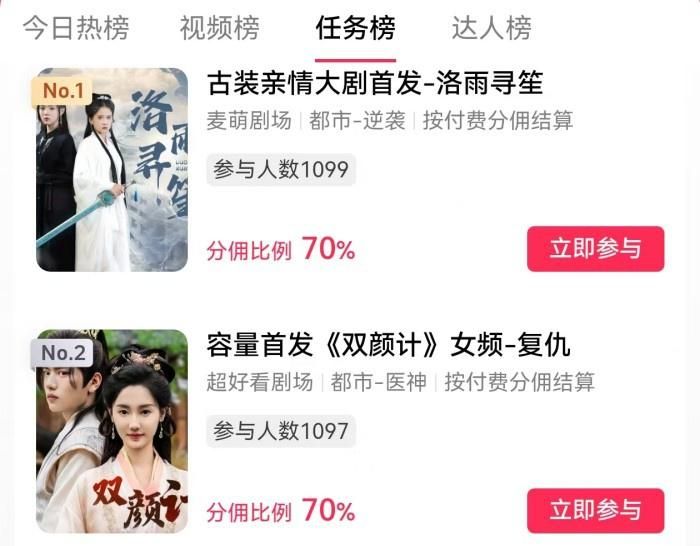Open task 容量首发《双颜计》女频-复仇
Viewport: 700px width, 546px height.
388,345
